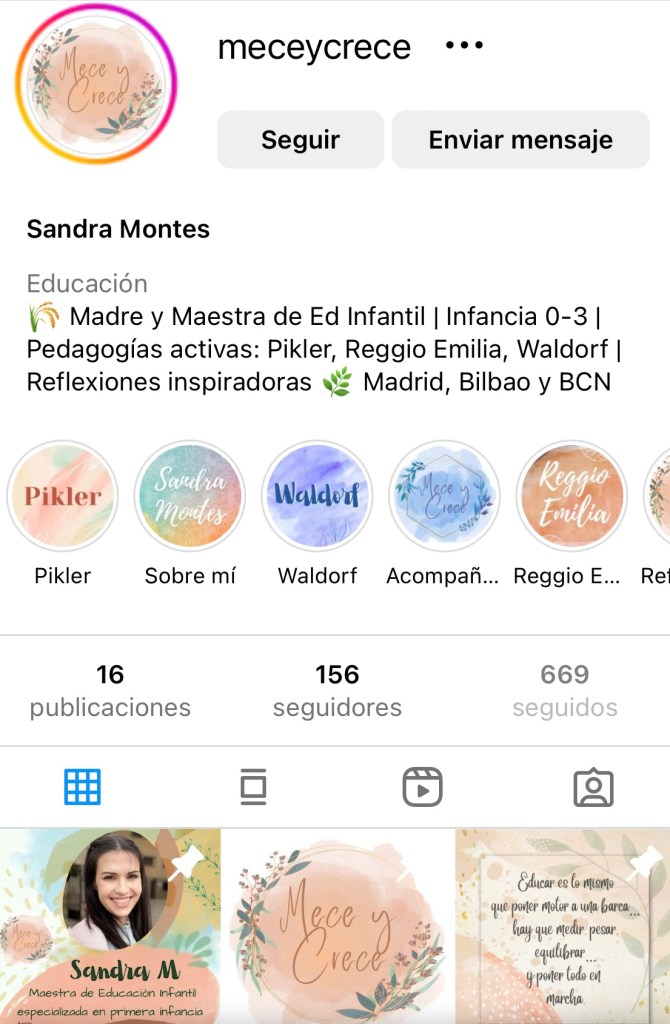Open the Reggio Emilia story highlight
The height and width of the screenshot is (1024, 670).
pyautogui.click(x=571, y=497)
